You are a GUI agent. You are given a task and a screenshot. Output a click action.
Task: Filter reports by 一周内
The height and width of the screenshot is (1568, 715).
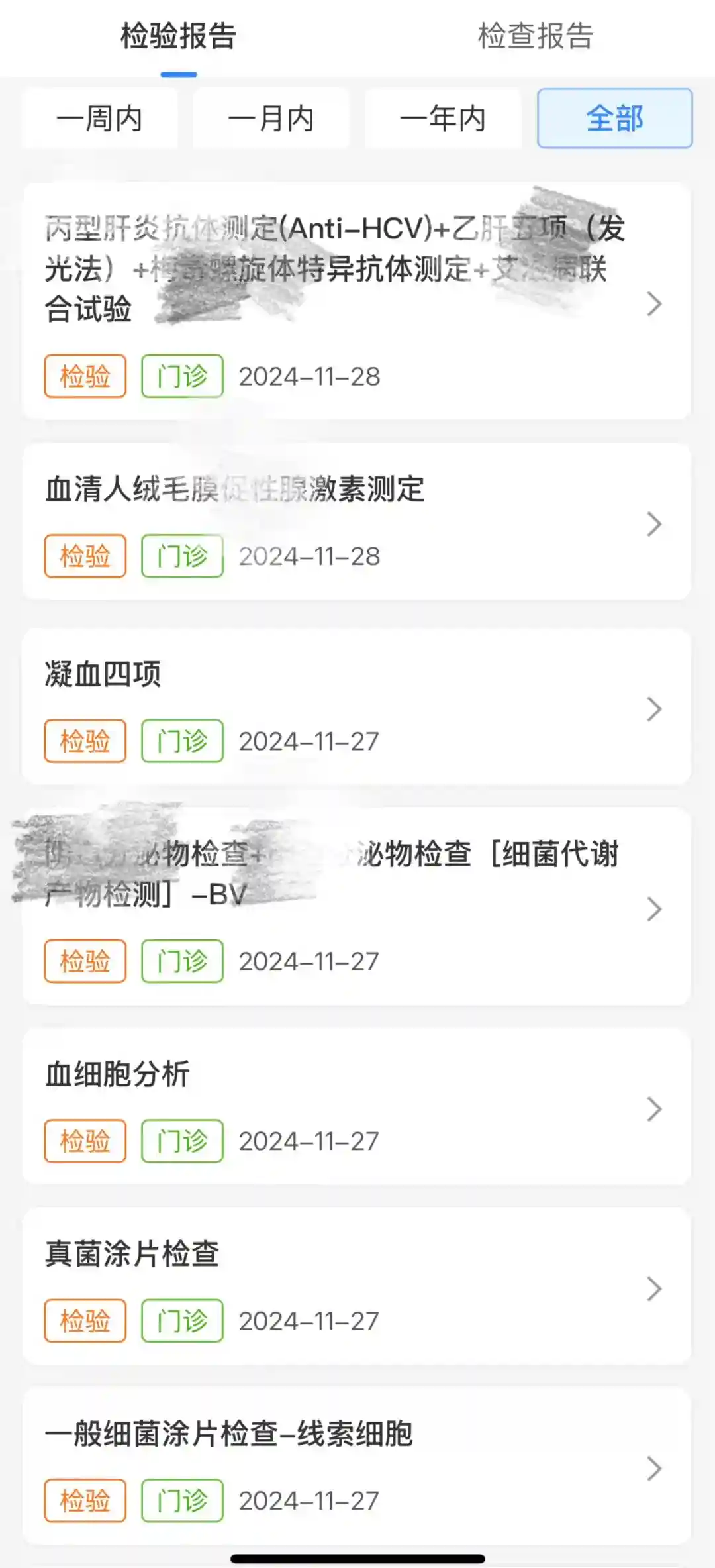[x=99, y=119]
